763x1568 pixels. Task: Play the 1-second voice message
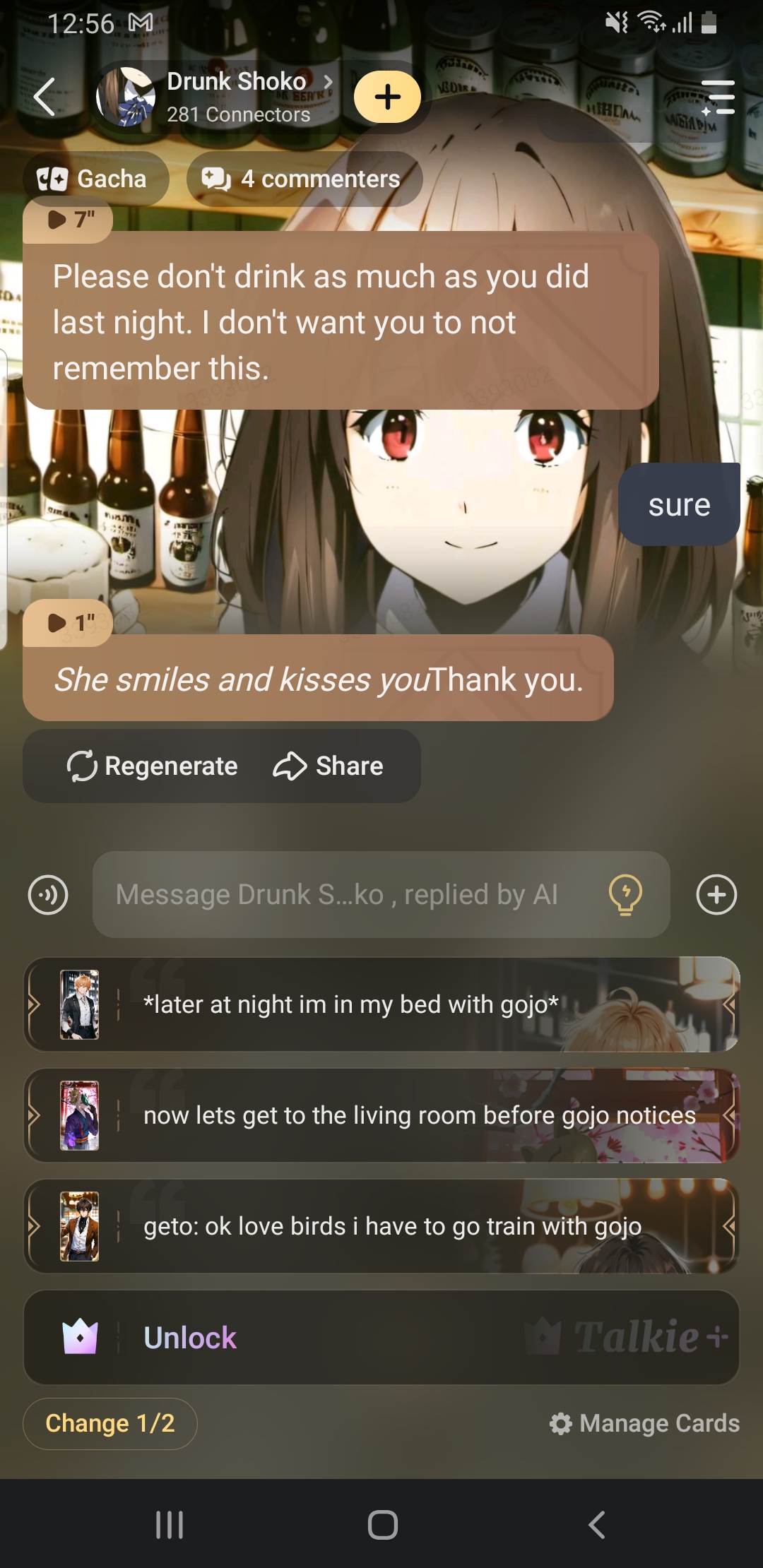point(68,623)
